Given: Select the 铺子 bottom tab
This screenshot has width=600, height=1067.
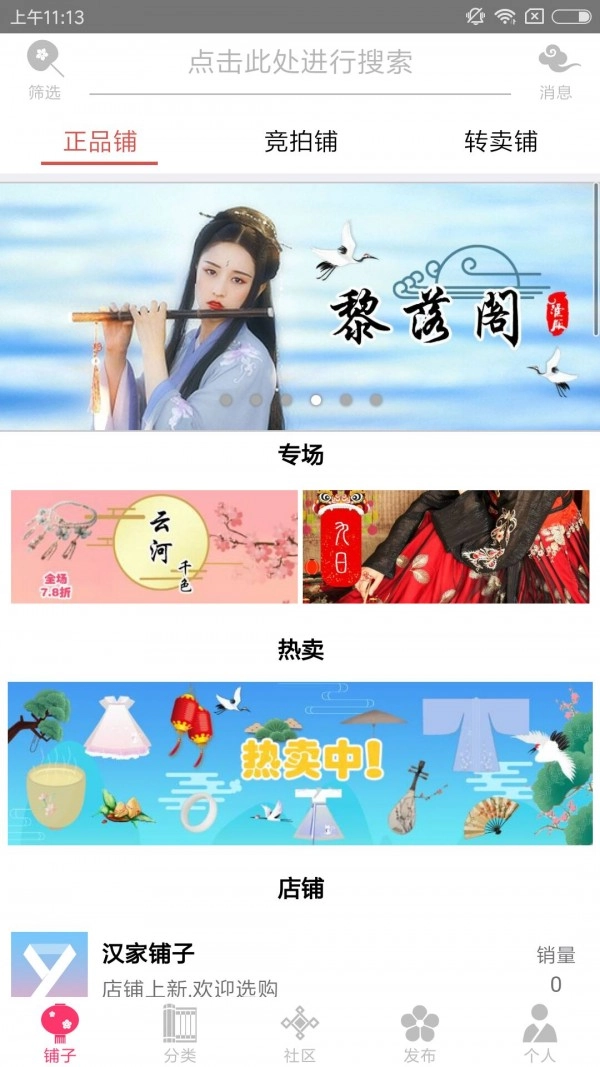Looking at the screenshot, I should [x=60, y=1033].
